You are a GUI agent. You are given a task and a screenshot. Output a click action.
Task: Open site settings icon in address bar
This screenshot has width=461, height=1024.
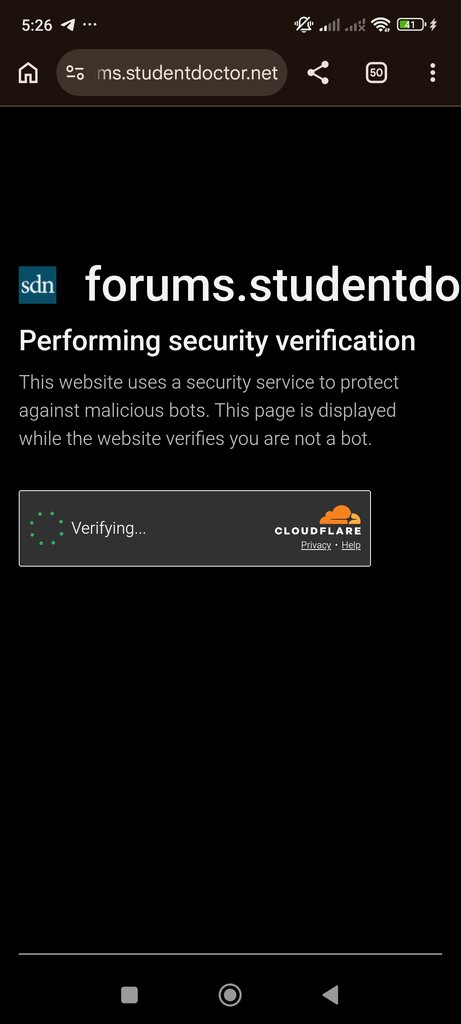pyautogui.click(x=75, y=72)
